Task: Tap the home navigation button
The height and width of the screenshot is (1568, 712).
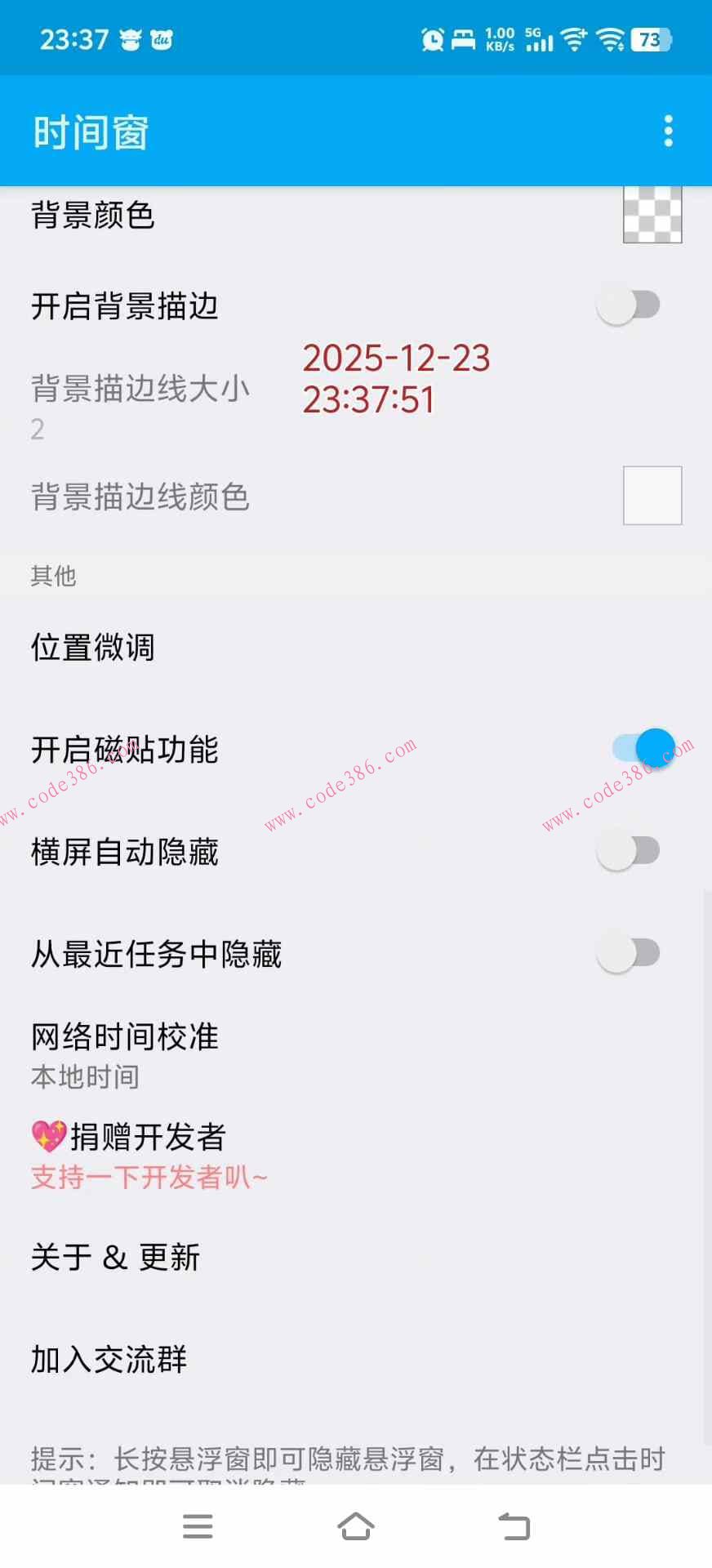Action: click(x=356, y=1526)
